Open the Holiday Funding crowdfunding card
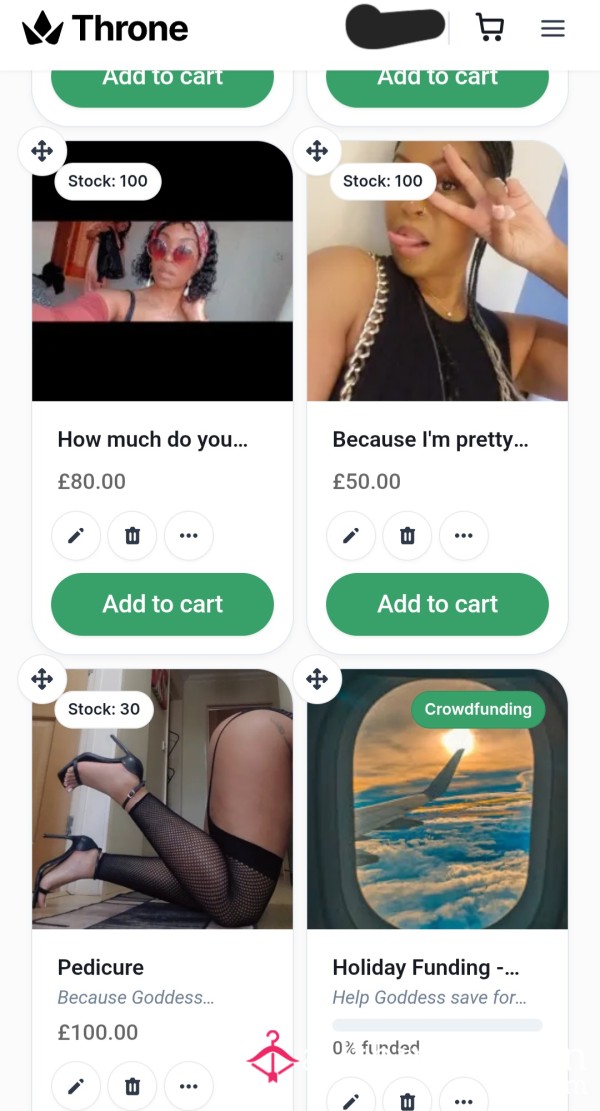Viewport: 600px width, 1111px height. point(437,799)
